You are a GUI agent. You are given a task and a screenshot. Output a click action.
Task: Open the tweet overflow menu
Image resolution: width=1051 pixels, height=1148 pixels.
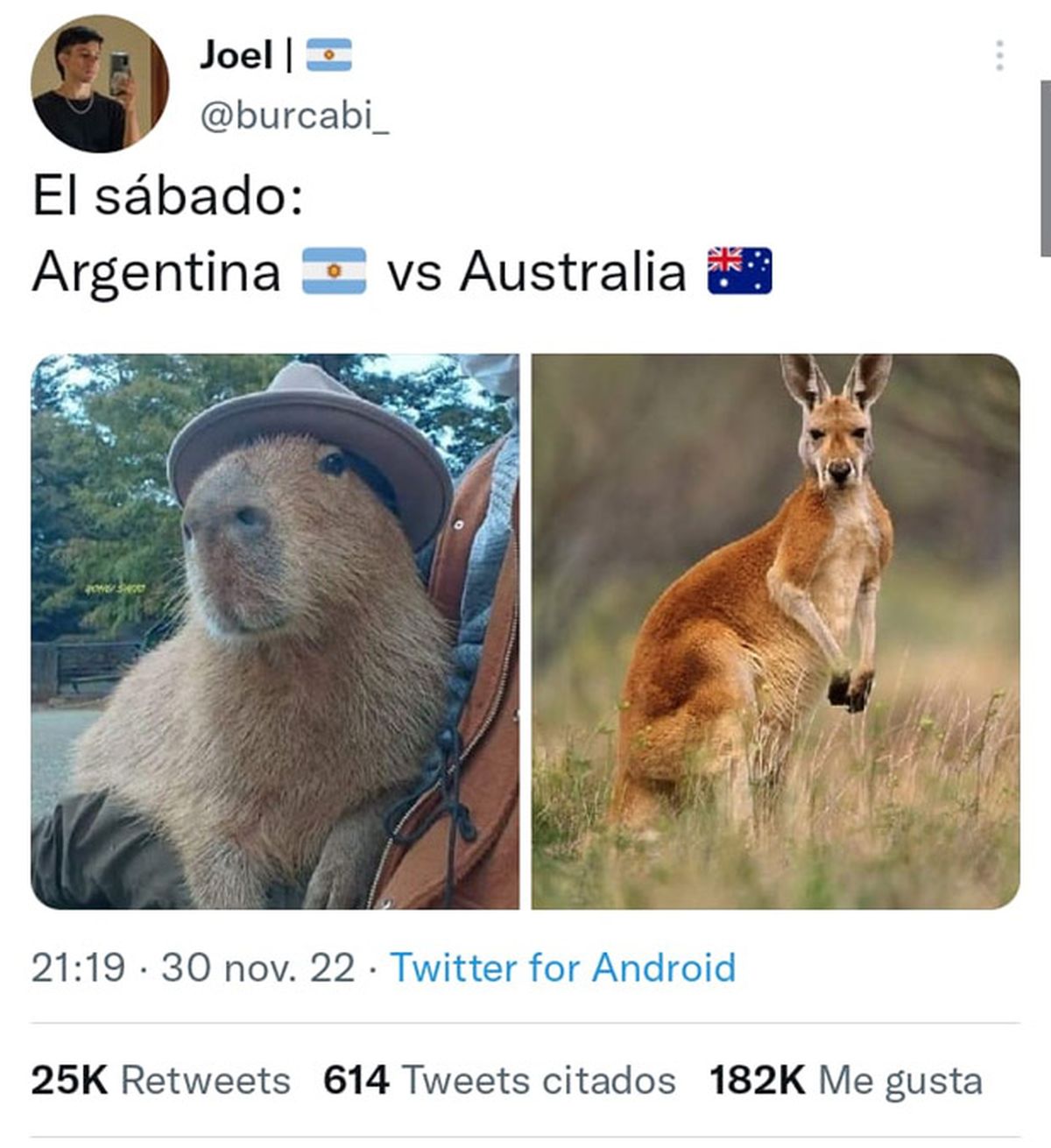998,56
